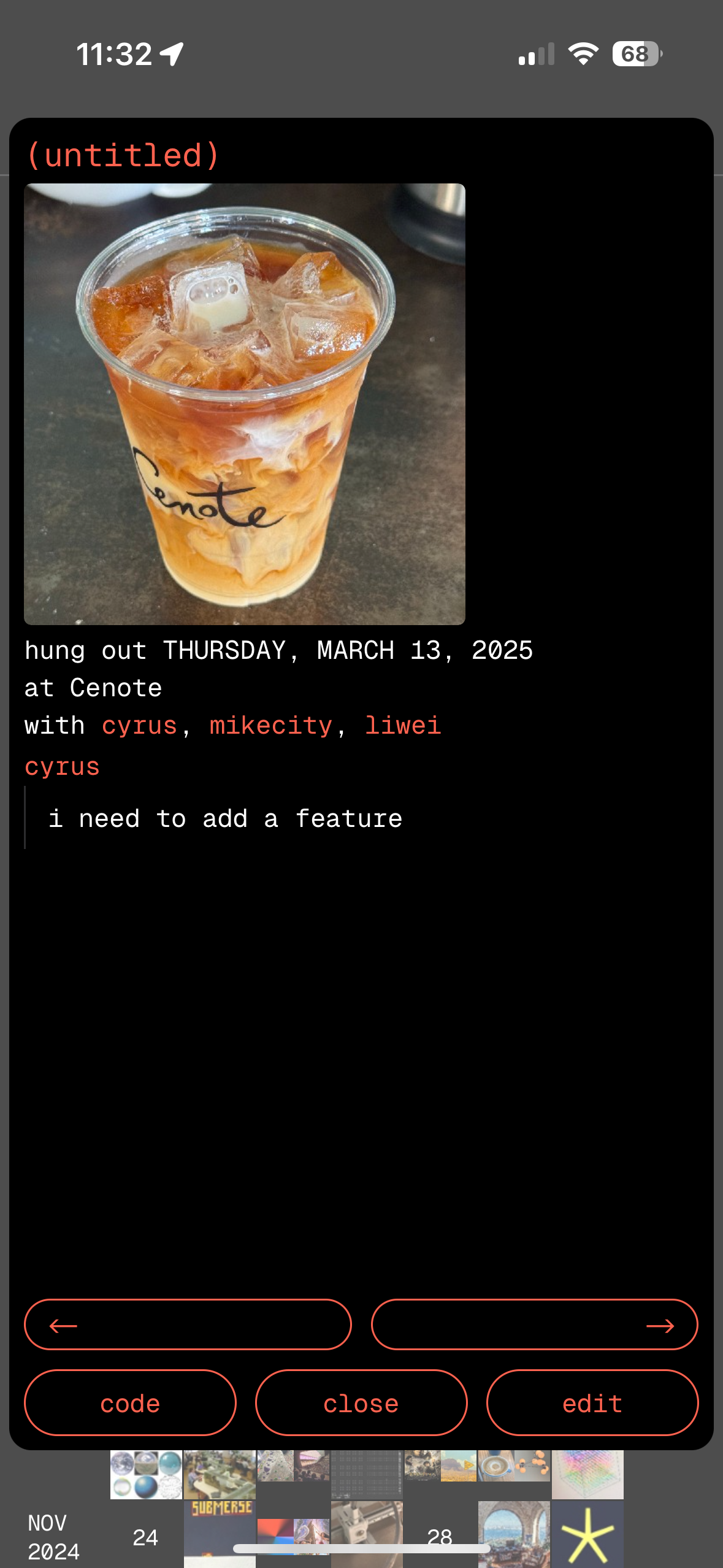Image resolution: width=723 pixels, height=1568 pixels.
Task: Go to the previous entry with left arrow
Action: pos(188,1325)
